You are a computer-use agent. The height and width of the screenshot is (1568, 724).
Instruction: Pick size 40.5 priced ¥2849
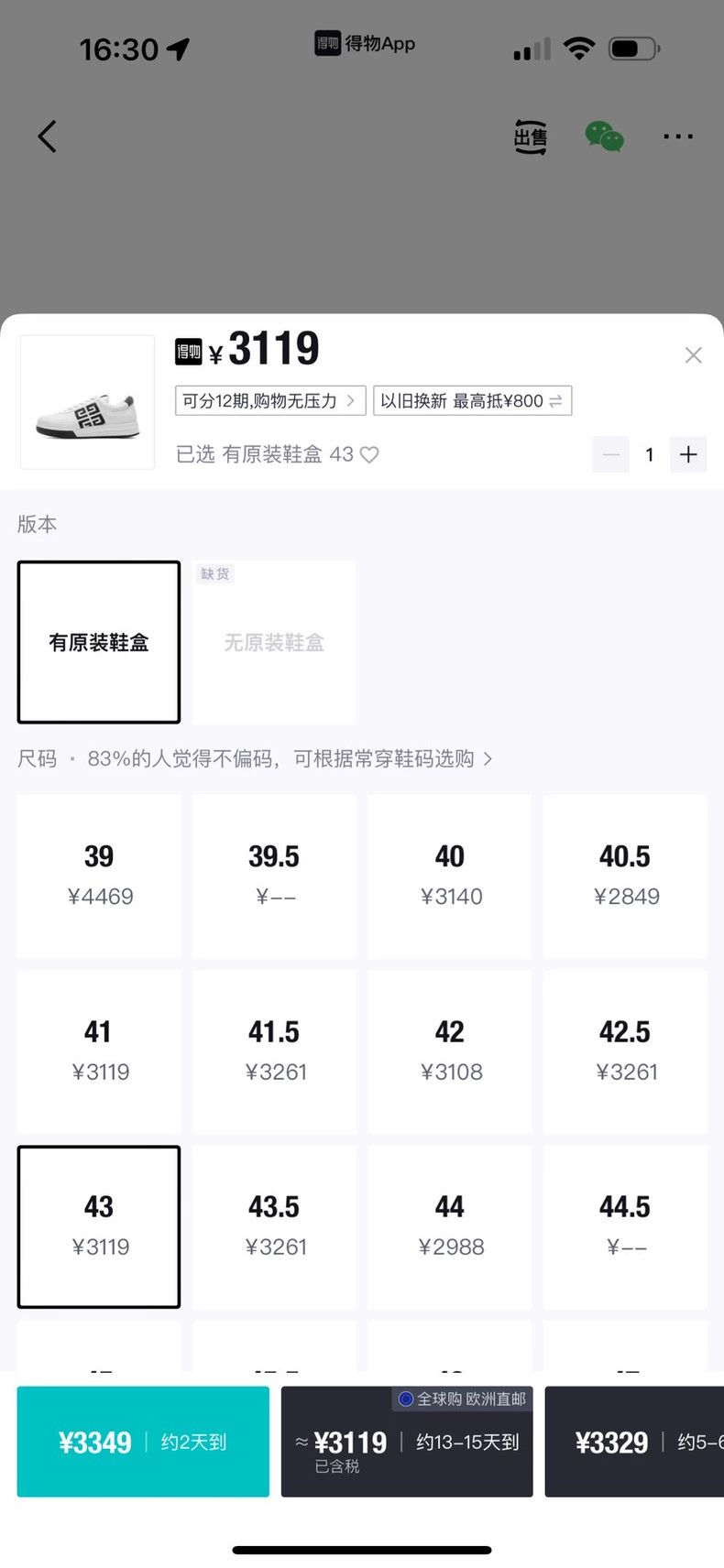click(625, 877)
